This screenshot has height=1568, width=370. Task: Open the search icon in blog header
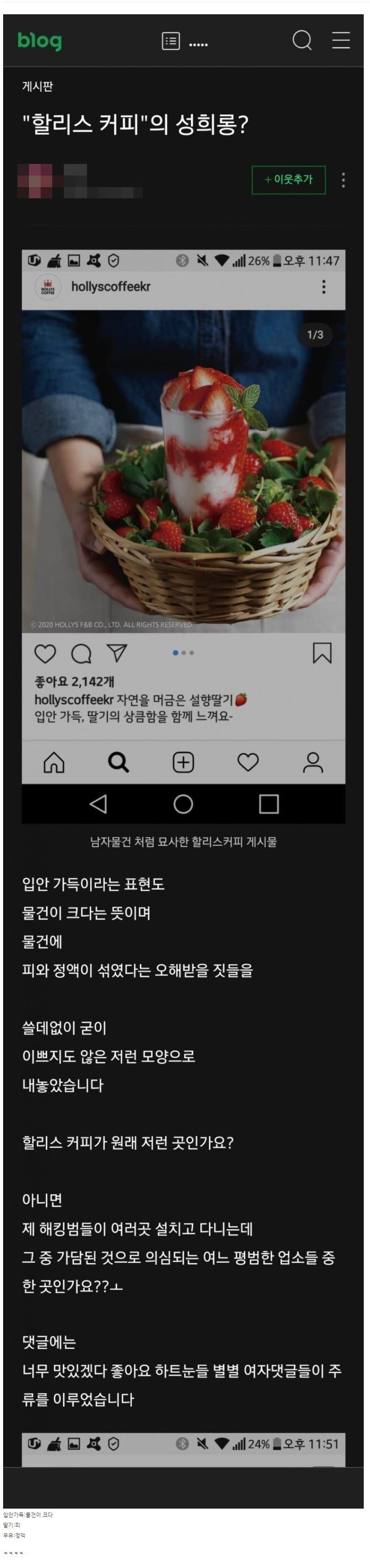click(302, 41)
